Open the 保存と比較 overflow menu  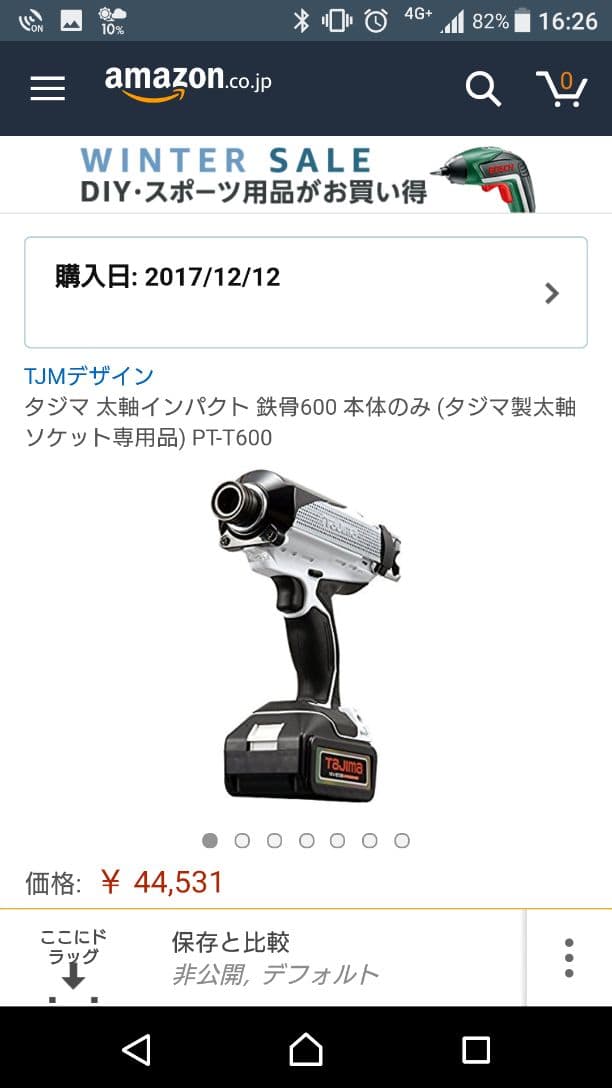point(568,958)
